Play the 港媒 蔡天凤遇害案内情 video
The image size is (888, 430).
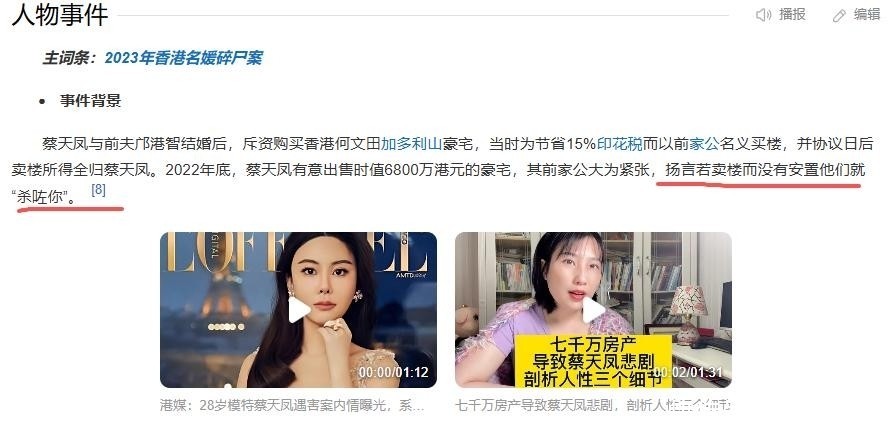(x=298, y=310)
